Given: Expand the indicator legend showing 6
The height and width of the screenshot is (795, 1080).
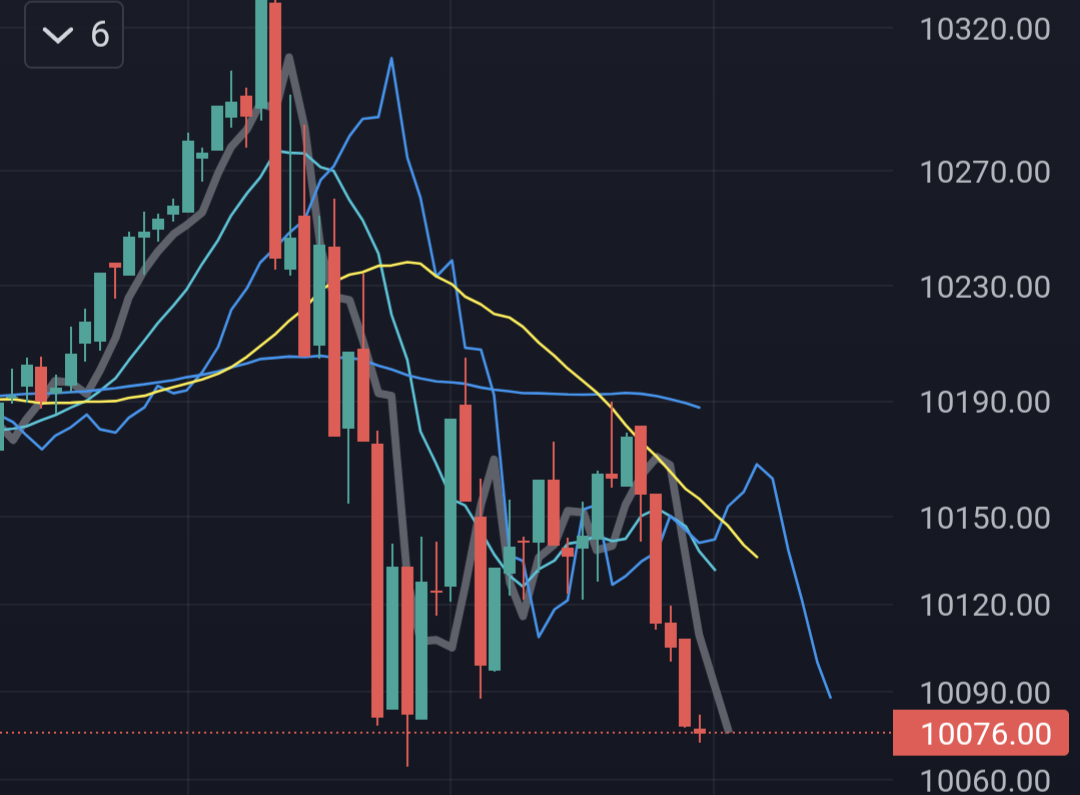Looking at the screenshot, I should (74, 34).
